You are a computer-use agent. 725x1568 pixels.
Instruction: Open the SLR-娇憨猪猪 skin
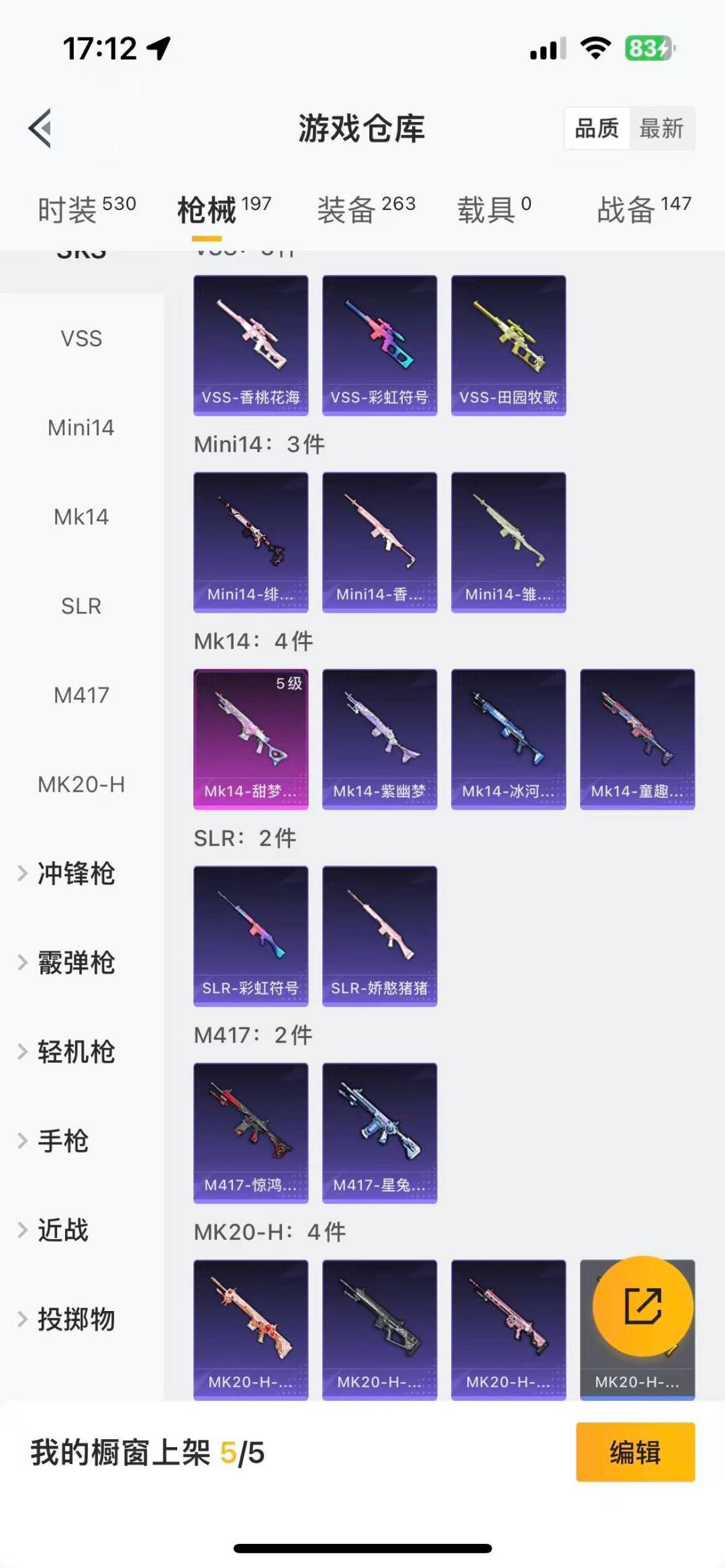379,936
